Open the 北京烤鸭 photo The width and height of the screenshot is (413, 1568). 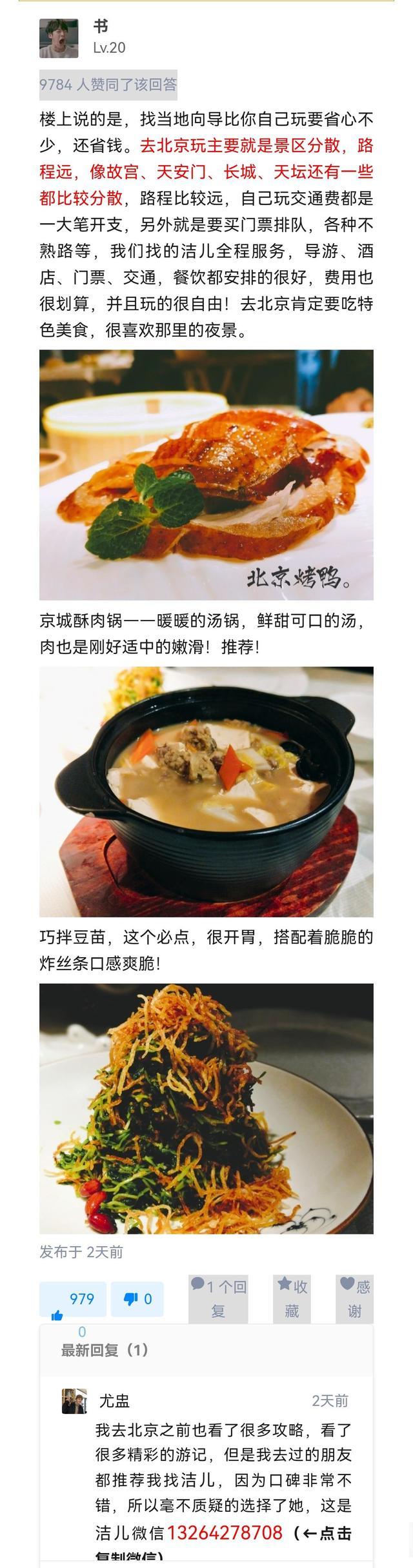click(206, 475)
